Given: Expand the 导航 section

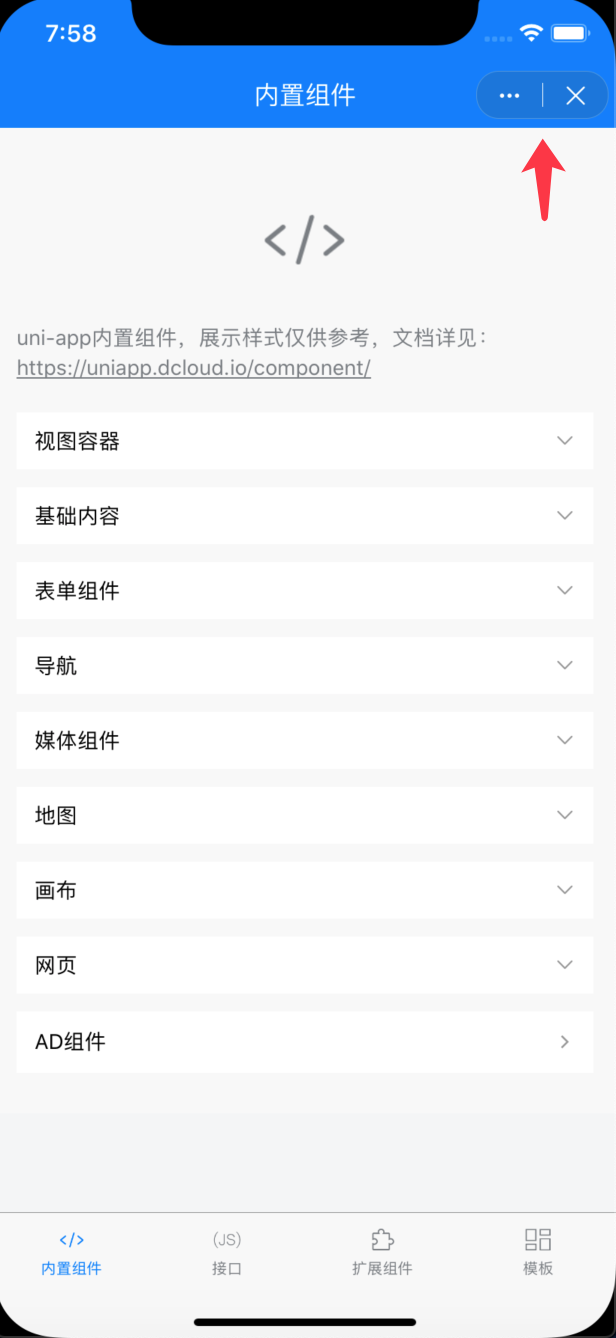Looking at the screenshot, I should pyautogui.click(x=304, y=666).
